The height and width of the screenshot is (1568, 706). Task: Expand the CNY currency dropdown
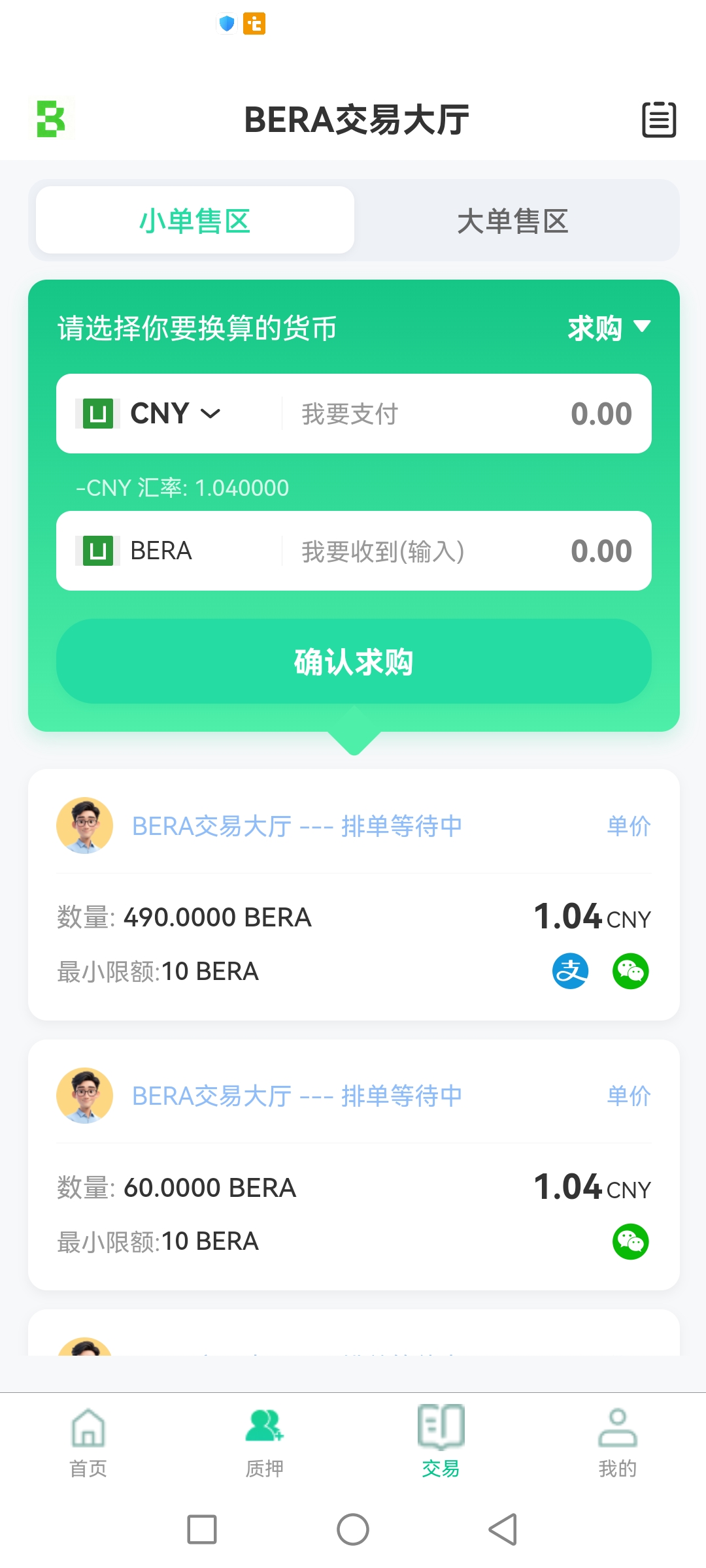click(x=210, y=413)
